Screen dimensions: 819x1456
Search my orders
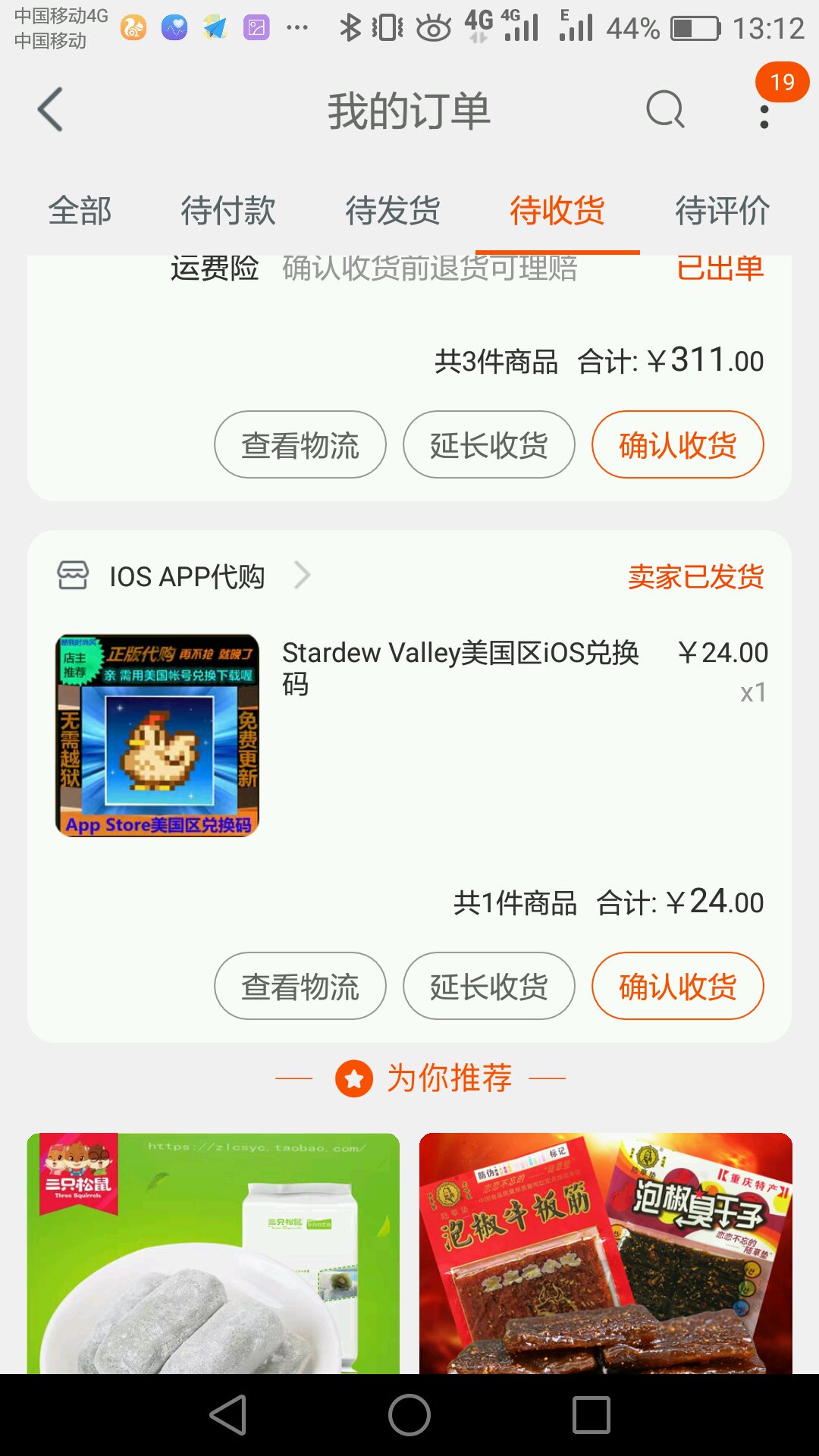665,110
